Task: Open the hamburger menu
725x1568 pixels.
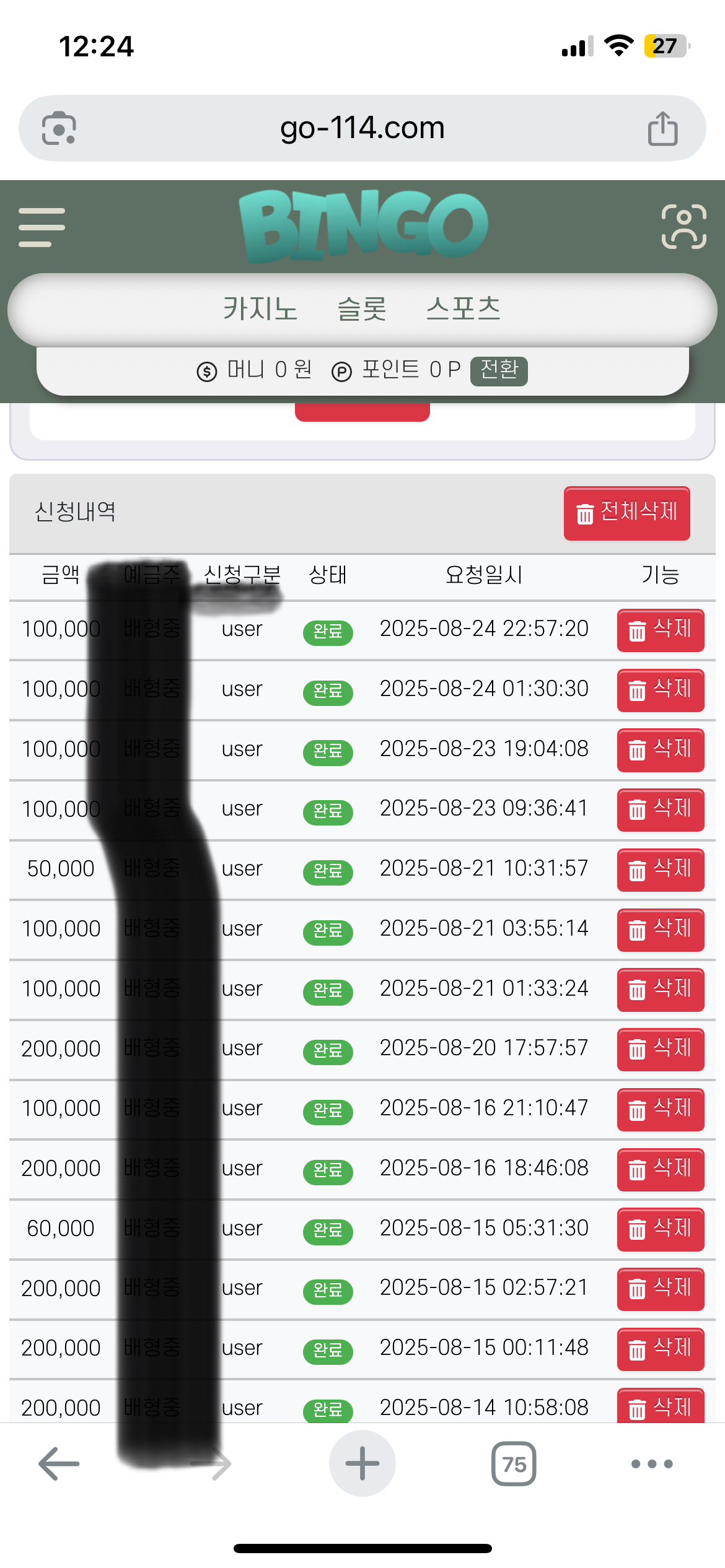Action: click(42, 227)
